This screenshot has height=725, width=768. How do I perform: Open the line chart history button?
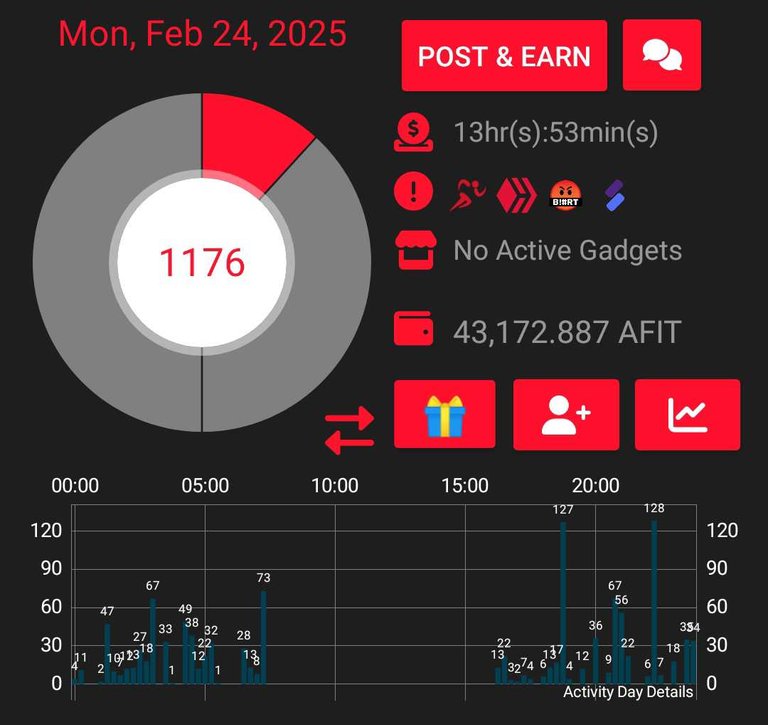click(687, 414)
